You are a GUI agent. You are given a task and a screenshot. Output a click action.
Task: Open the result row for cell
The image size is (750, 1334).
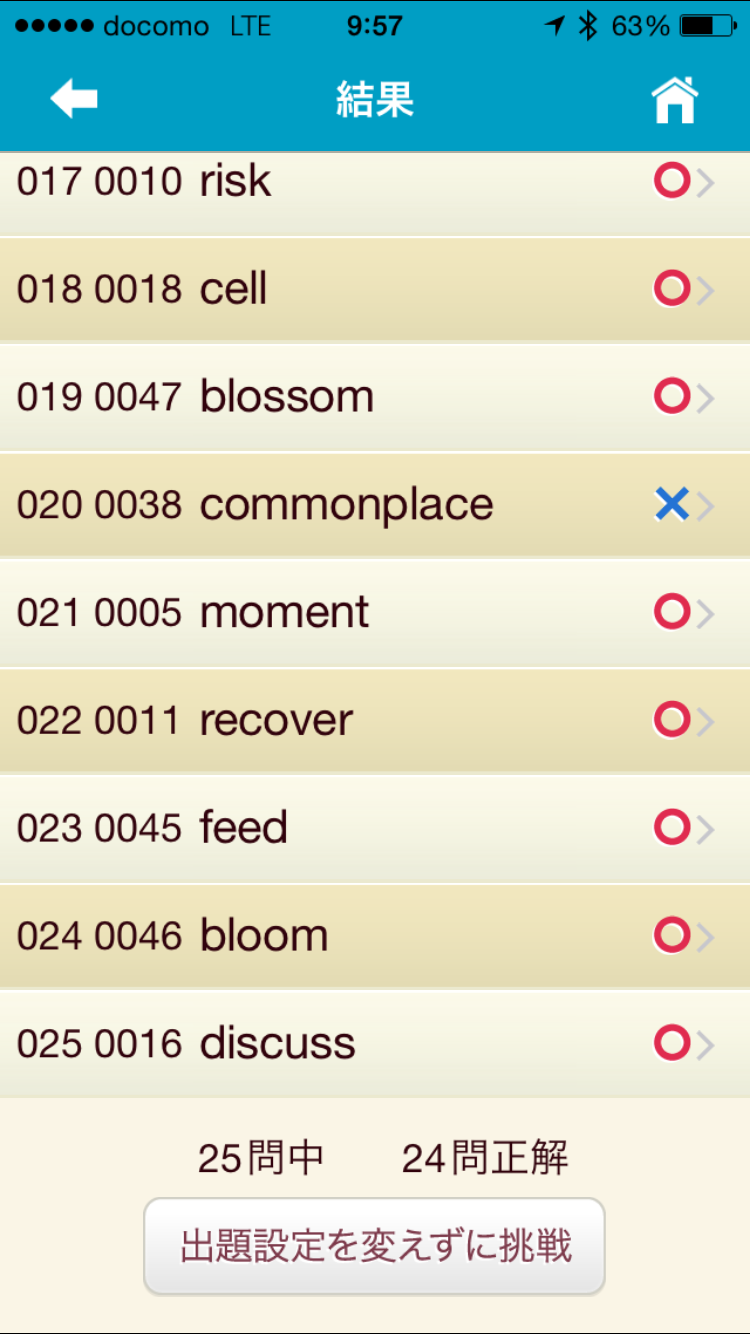[375, 289]
